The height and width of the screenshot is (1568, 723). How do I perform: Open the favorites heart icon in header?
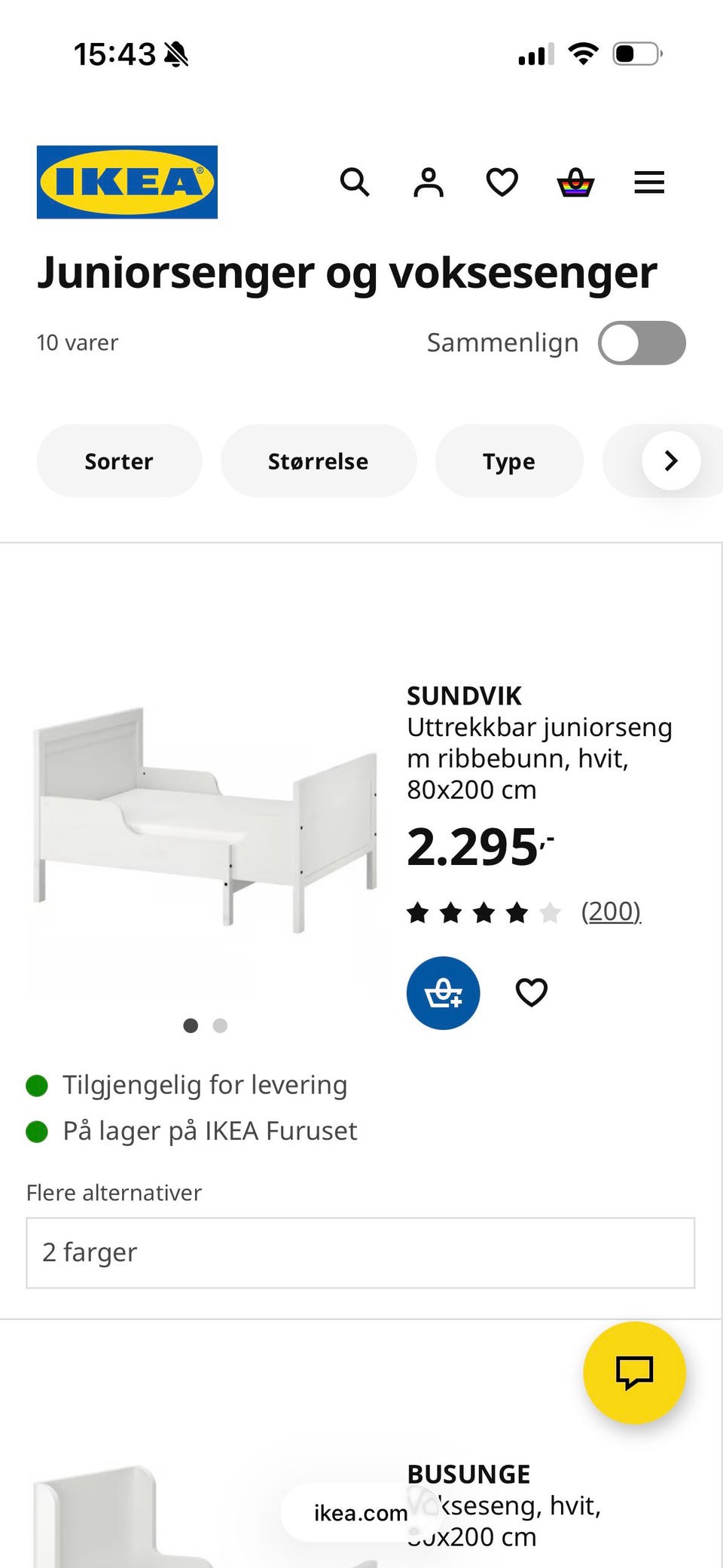[x=502, y=182]
